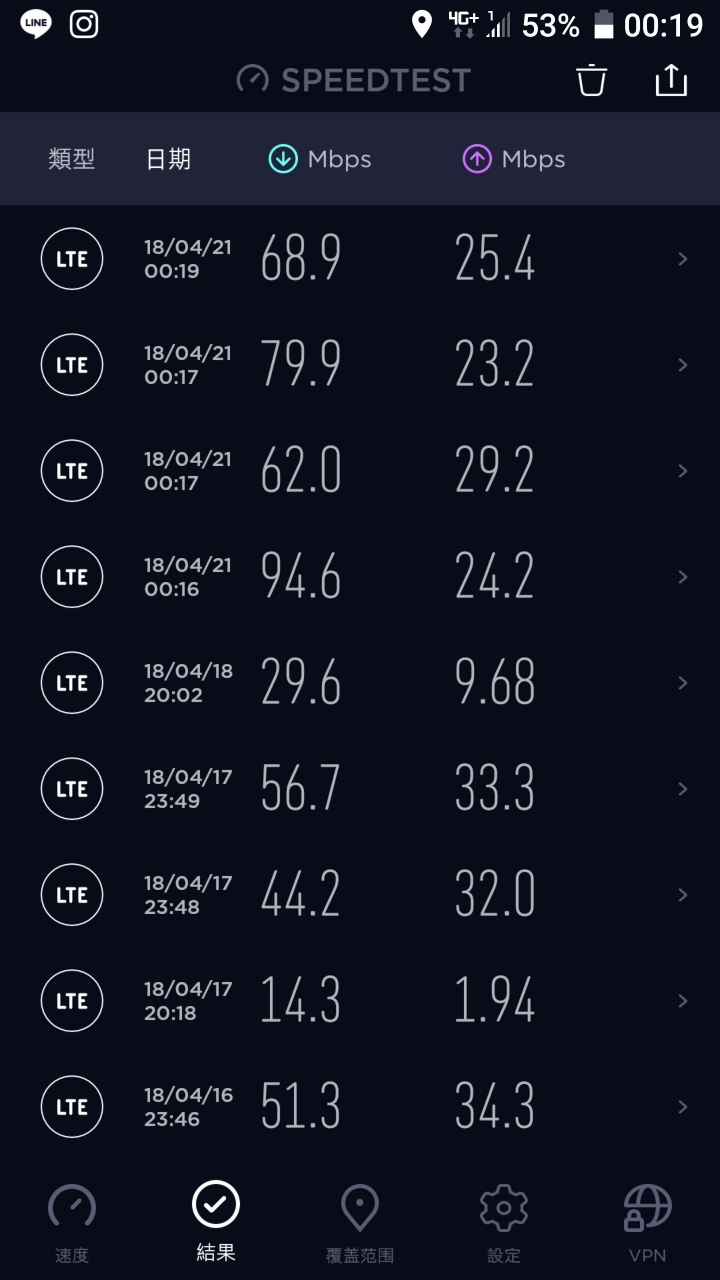The image size is (720, 1280).
Task: Open the 設定 settings tab
Action: tap(504, 1222)
